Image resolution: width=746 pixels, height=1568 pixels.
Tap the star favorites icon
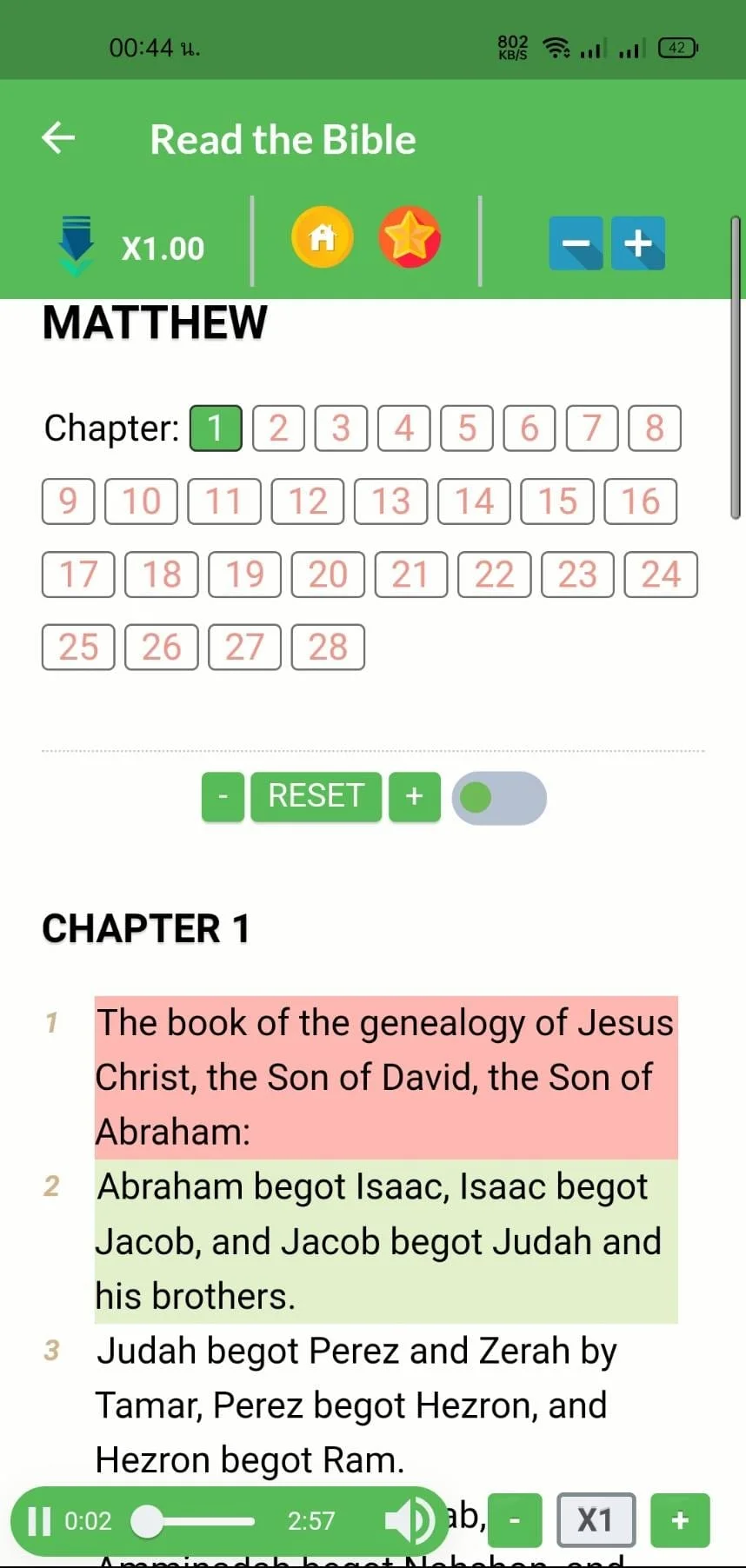click(x=409, y=237)
